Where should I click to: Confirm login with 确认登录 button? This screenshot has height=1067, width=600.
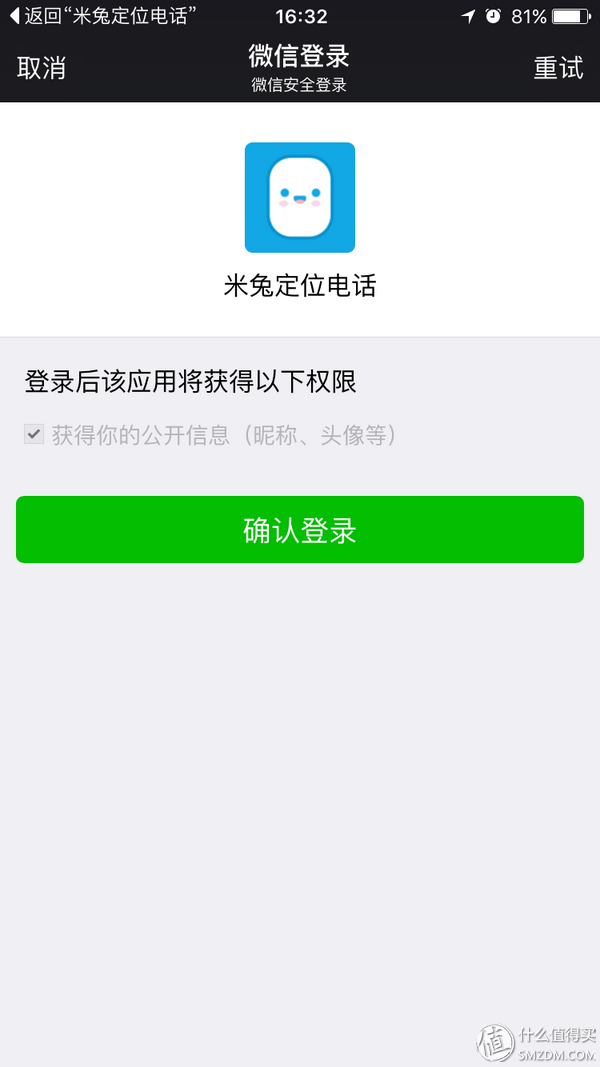[300, 530]
